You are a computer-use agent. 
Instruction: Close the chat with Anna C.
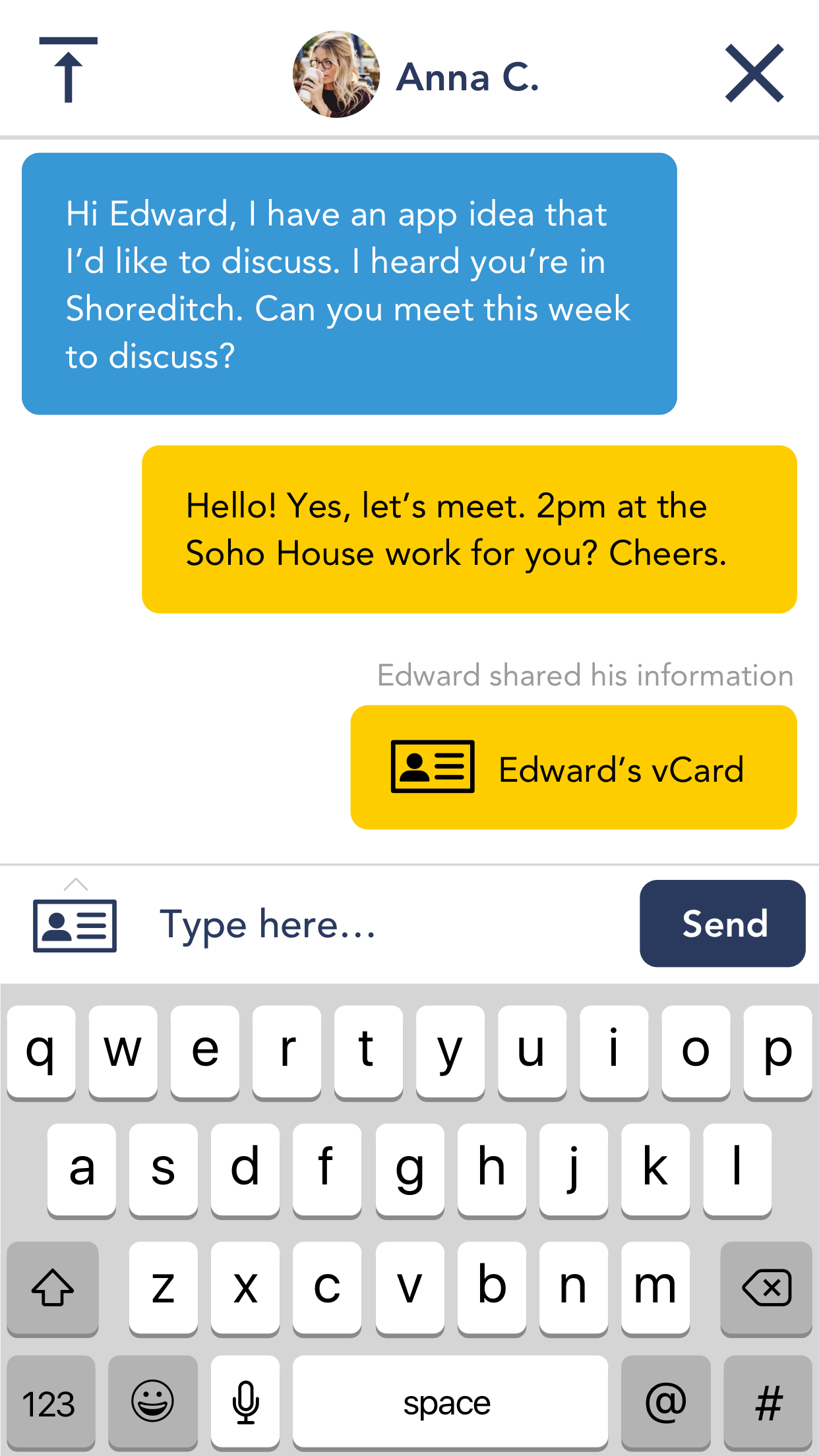(x=754, y=73)
